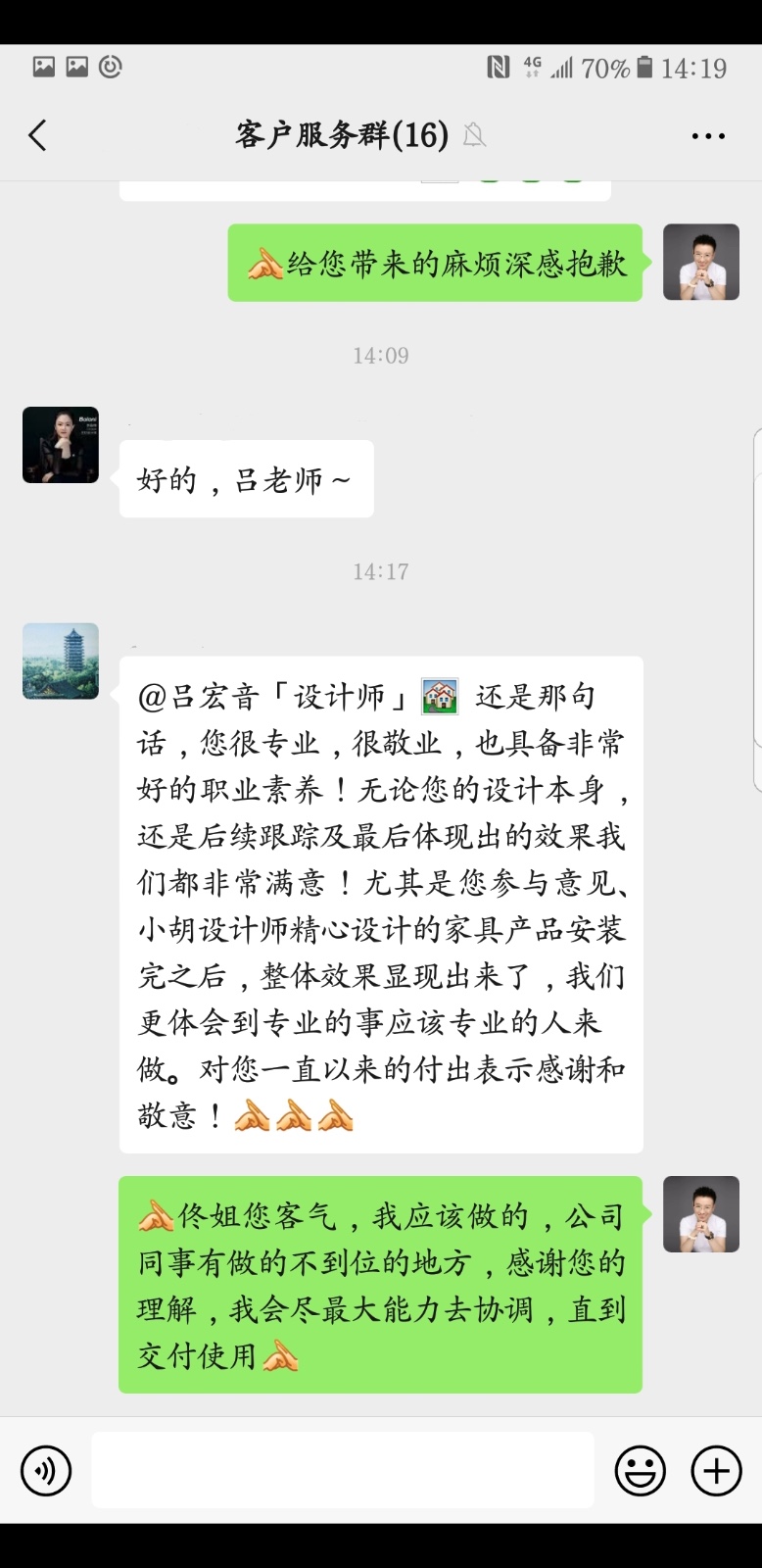Switch to voice message input
The width and height of the screenshot is (762, 1568).
tap(46, 1471)
